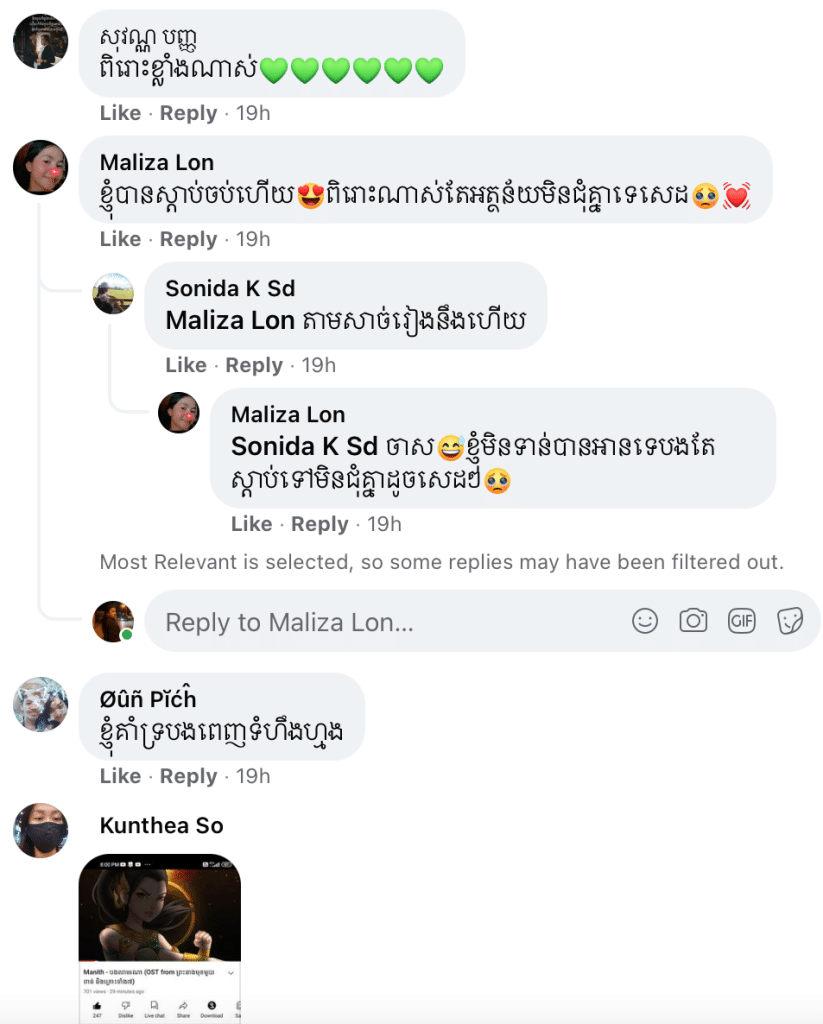Like Sonida K Sd's reply
Viewport: 823px width, 1024px height.
coord(186,365)
